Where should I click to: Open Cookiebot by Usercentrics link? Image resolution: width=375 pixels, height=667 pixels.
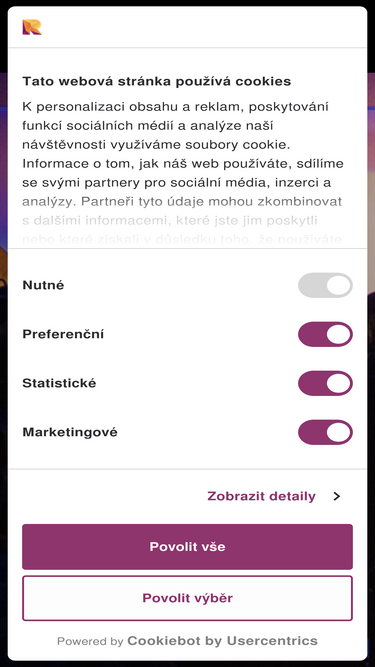pos(222,641)
